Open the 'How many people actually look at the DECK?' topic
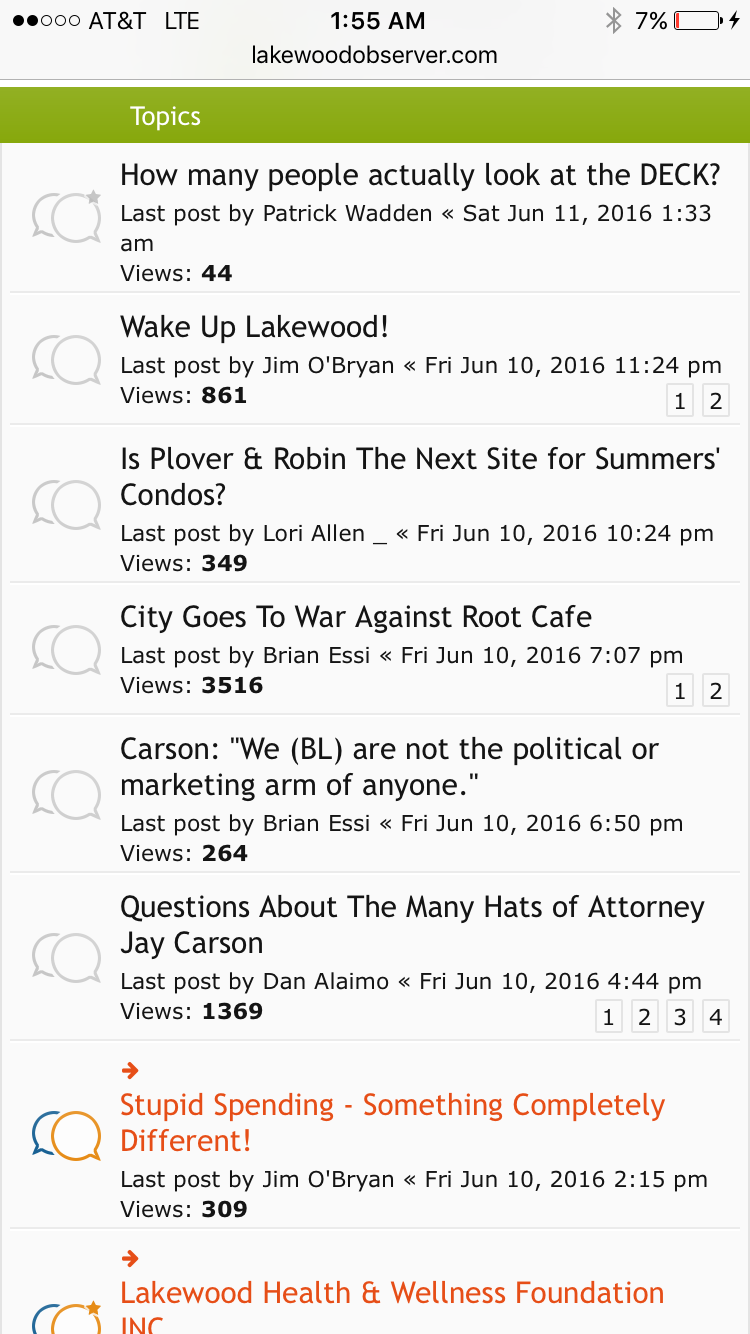The height and width of the screenshot is (1334, 750). pos(420,175)
